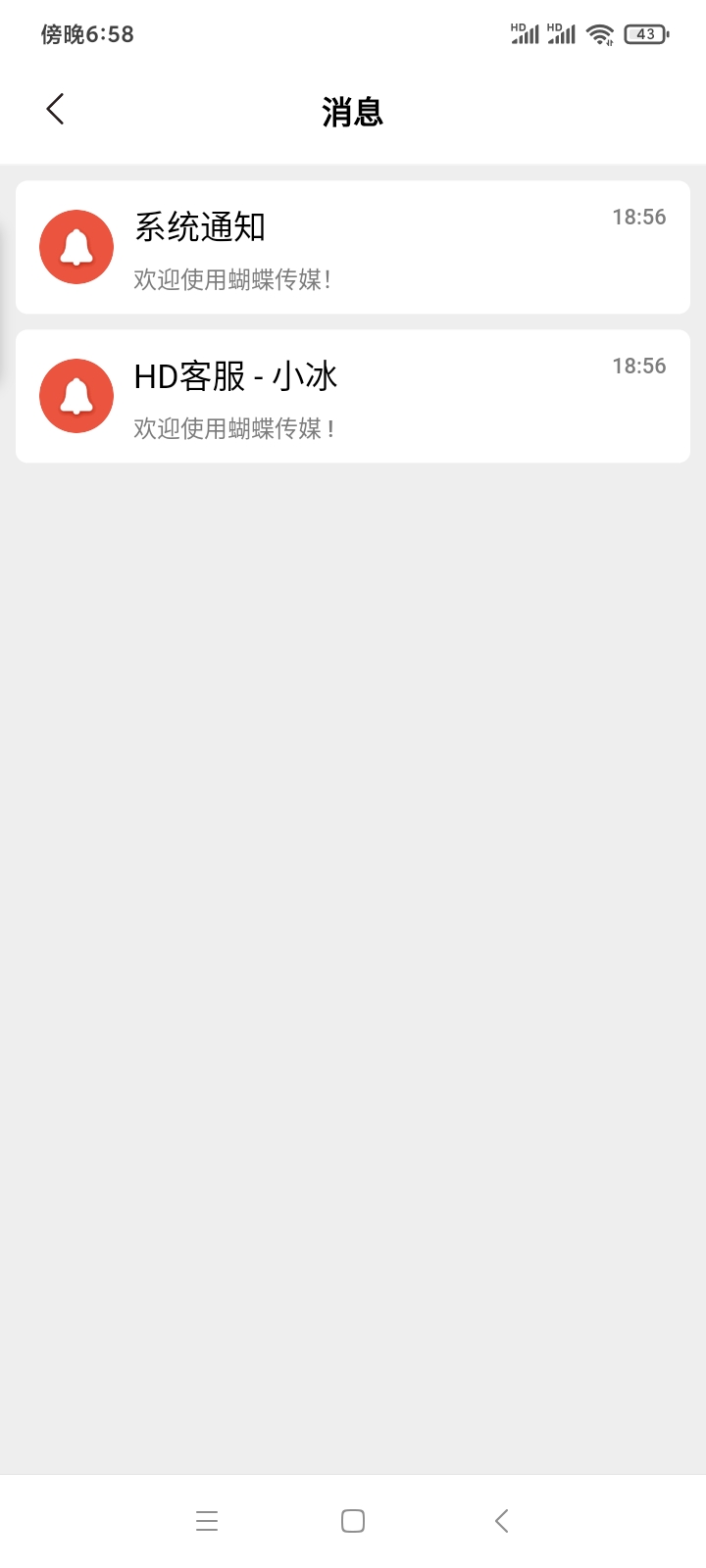Screen dimensions: 706x1568
Task: Open recent apps from navigation bar
Action: click(x=207, y=1521)
